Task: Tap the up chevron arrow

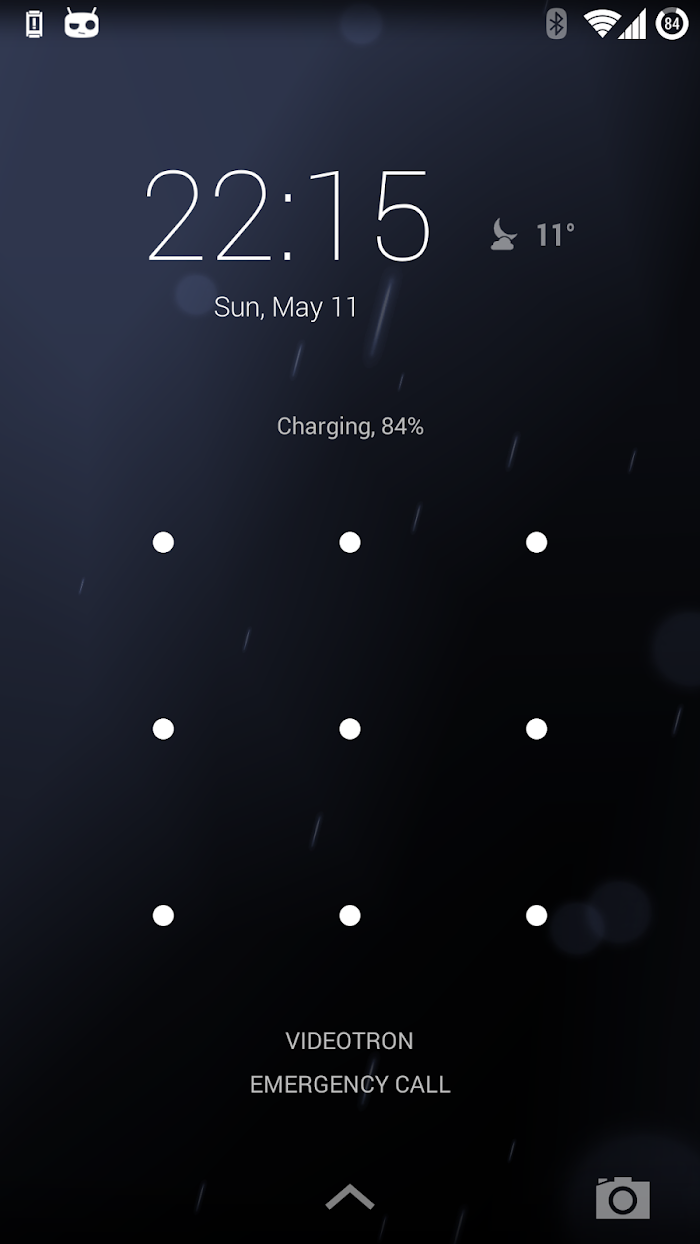Action: (350, 1196)
